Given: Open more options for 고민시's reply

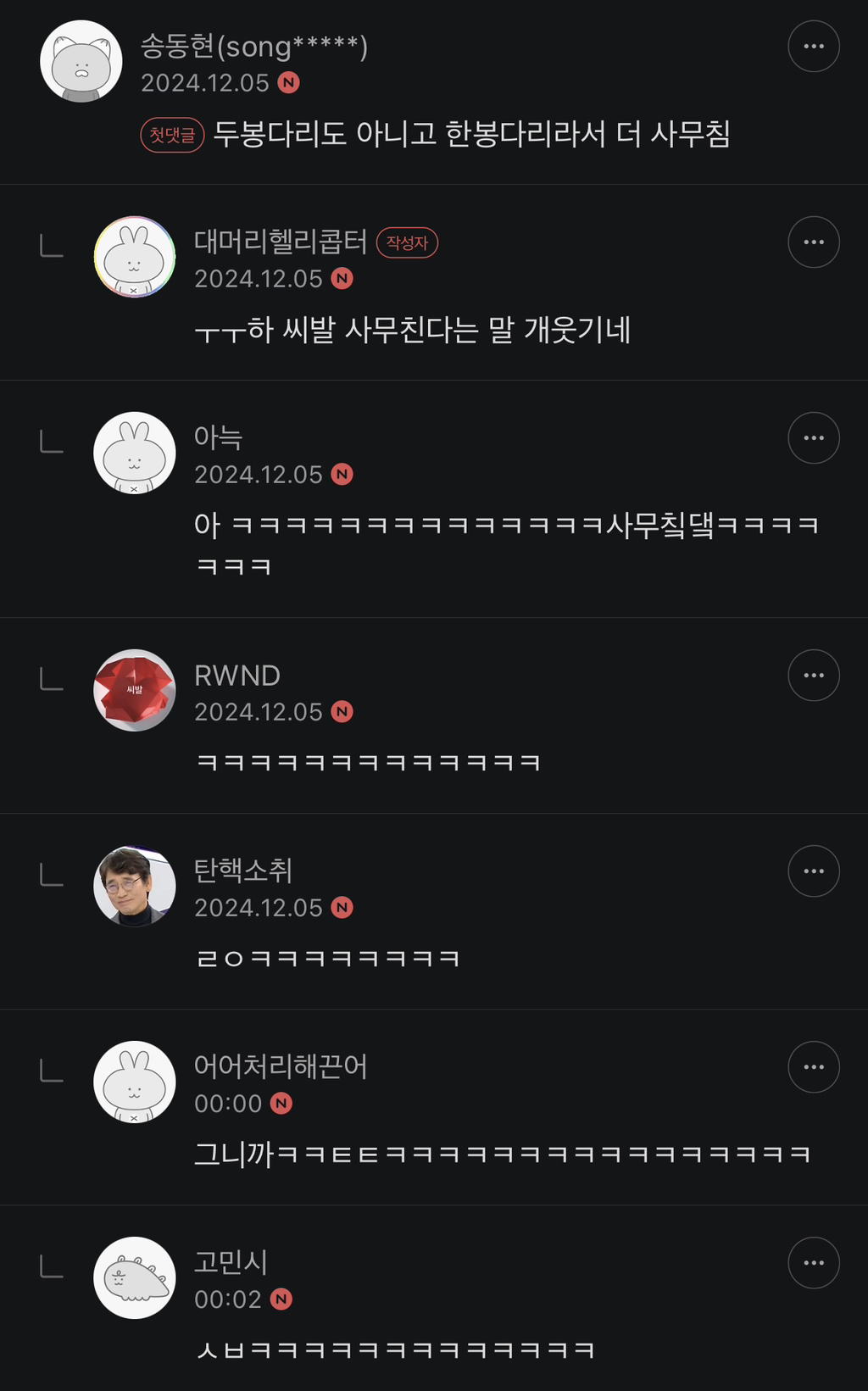Looking at the screenshot, I should pyautogui.click(x=813, y=1263).
